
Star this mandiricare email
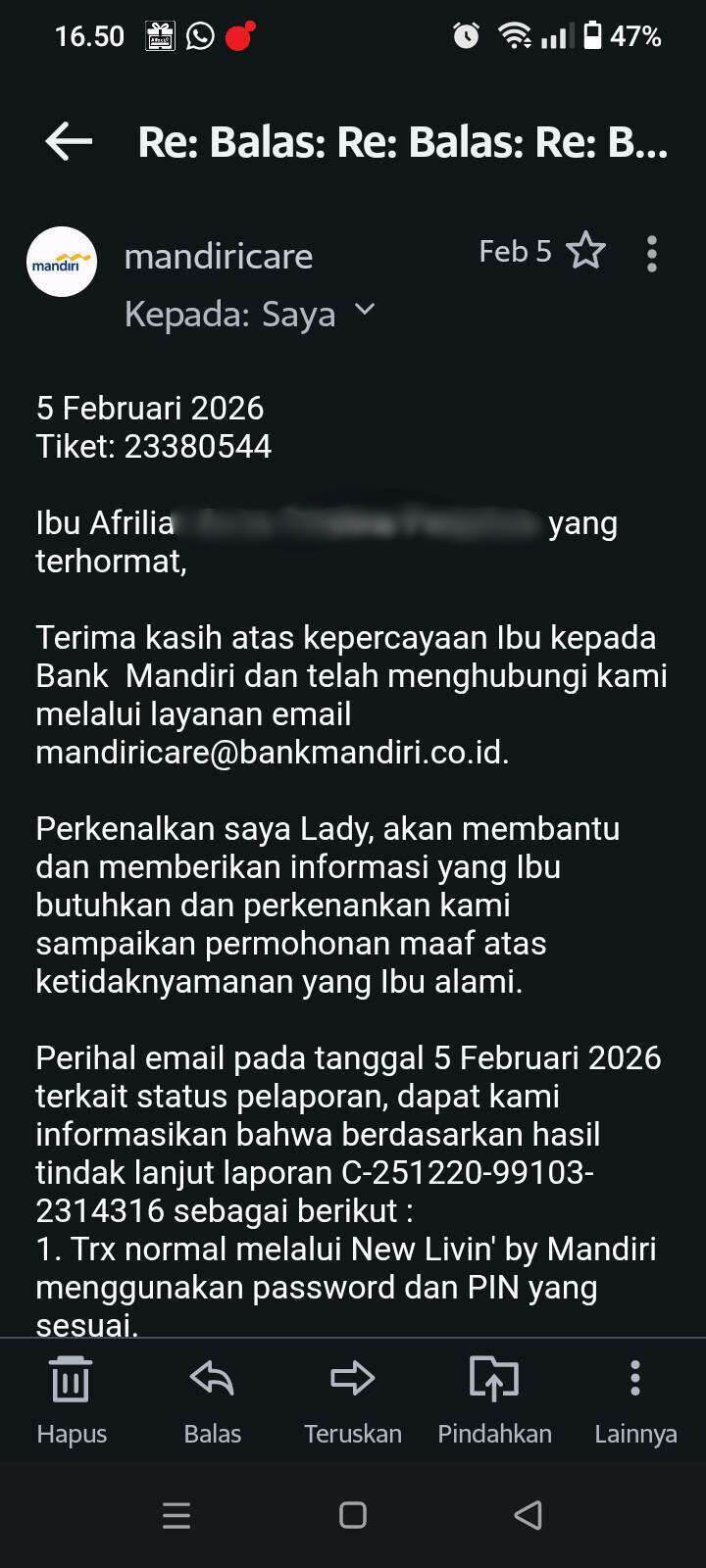(586, 252)
